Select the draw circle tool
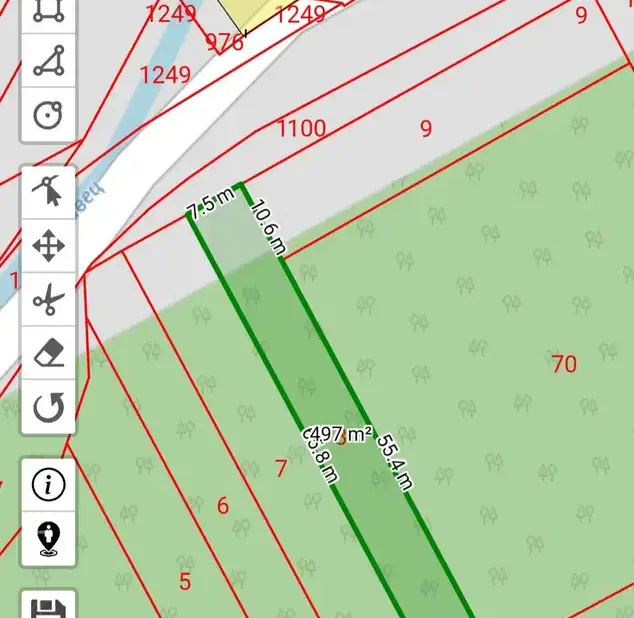This screenshot has height=618, width=634. pos(48,114)
